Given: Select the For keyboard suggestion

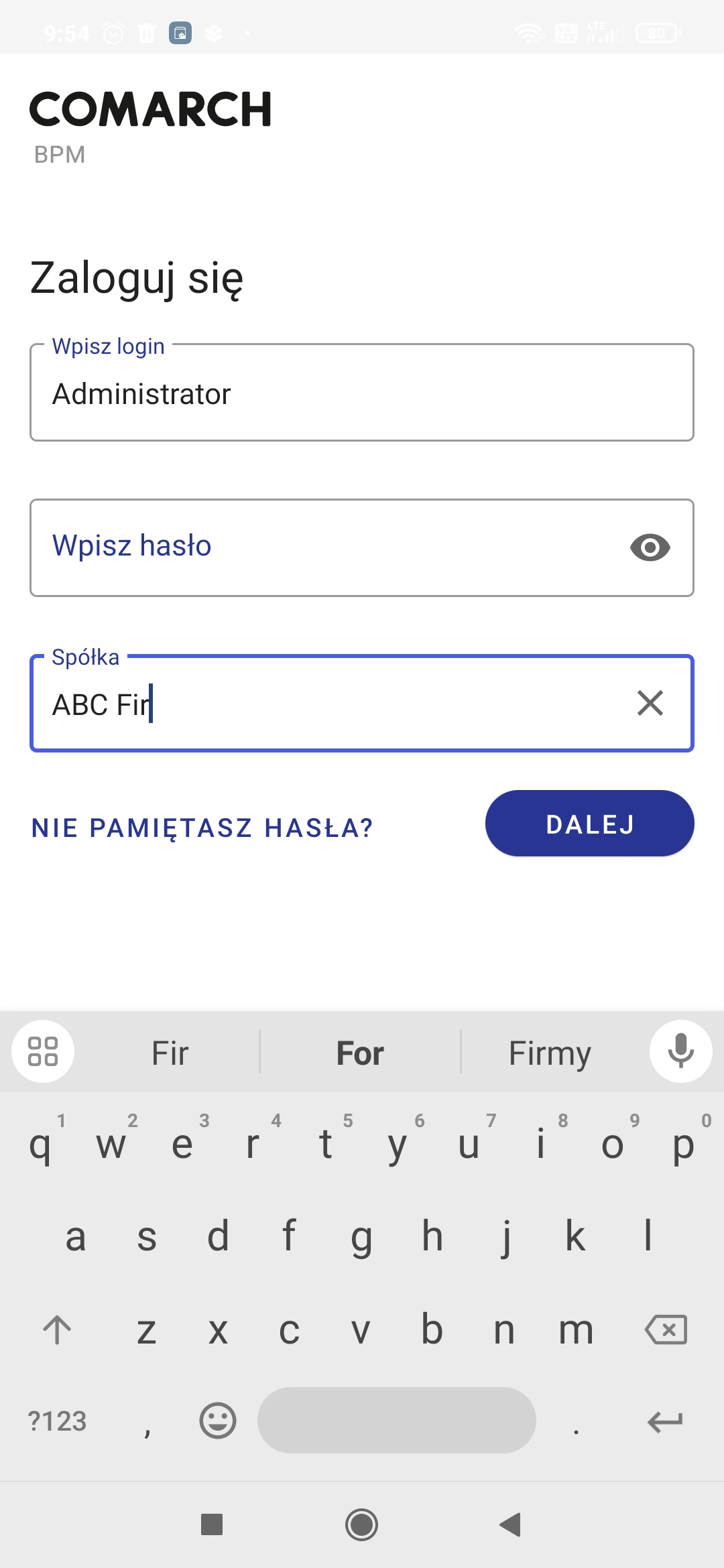Looking at the screenshot, I should (360, 1053).
